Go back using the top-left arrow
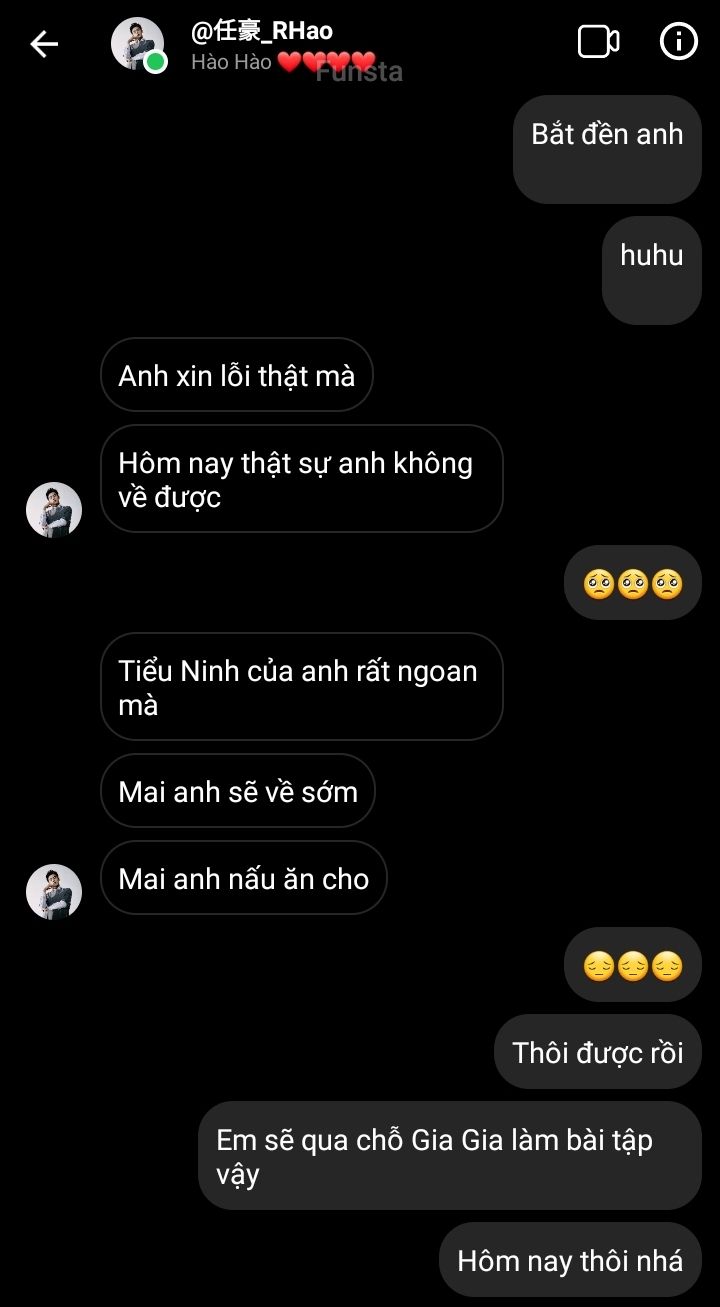Viewport: 720px width, 1307px height. [x=44, y=44]
